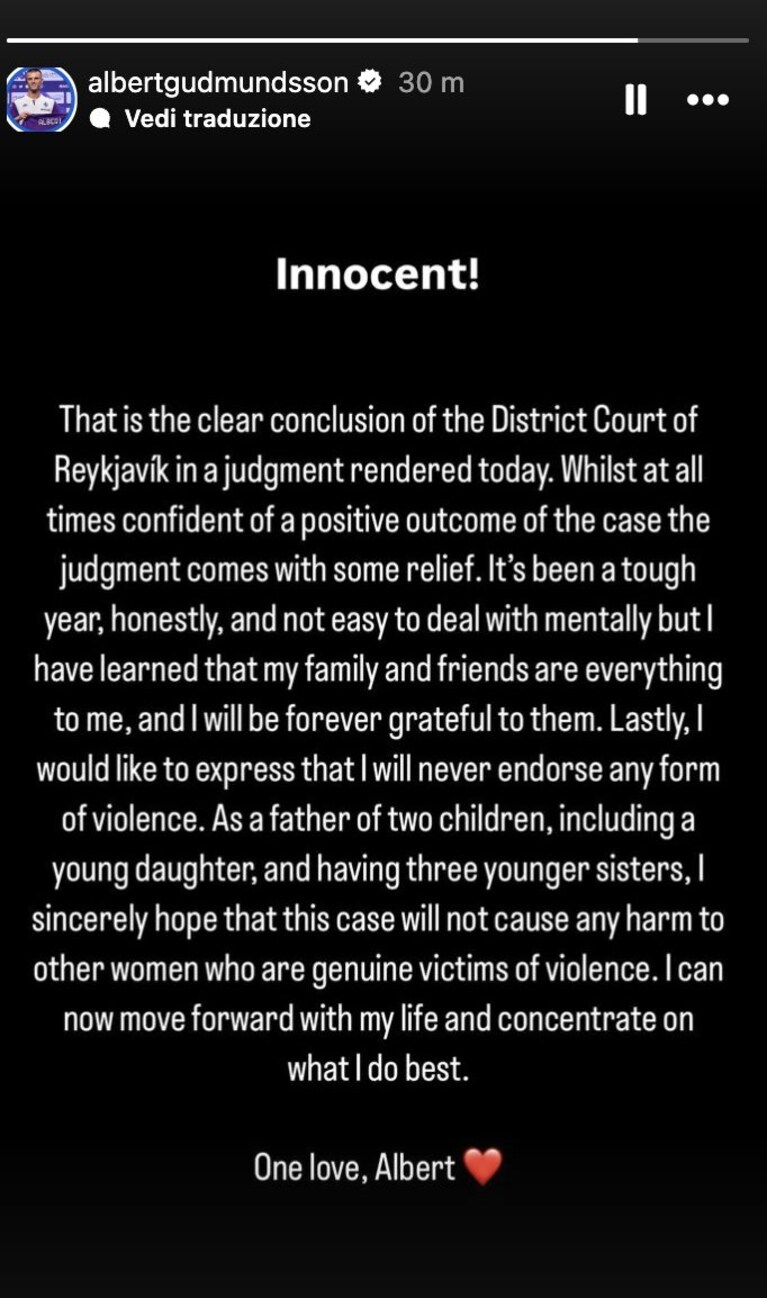This screenshot has height=1298, width=767.
Task: Tap the albertgudmundsson username
Action: click(x=218, y=82)
